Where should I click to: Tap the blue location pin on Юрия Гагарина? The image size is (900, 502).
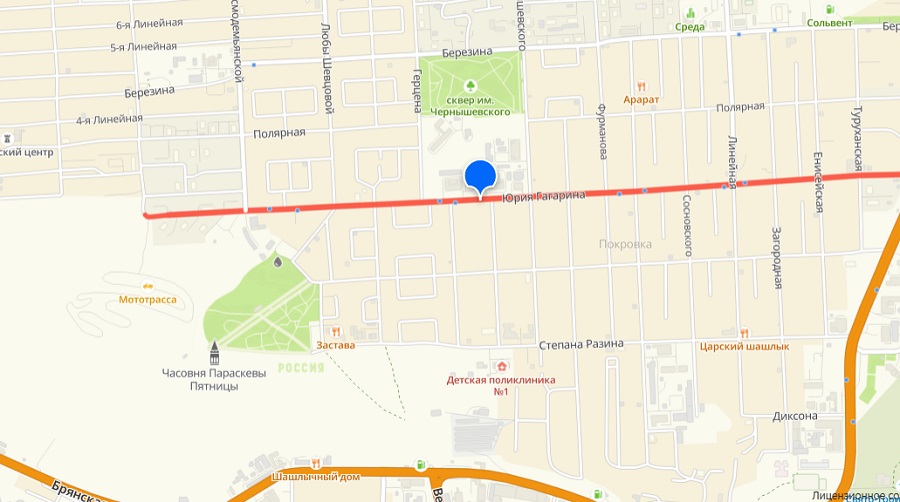[x=481, y=174]
